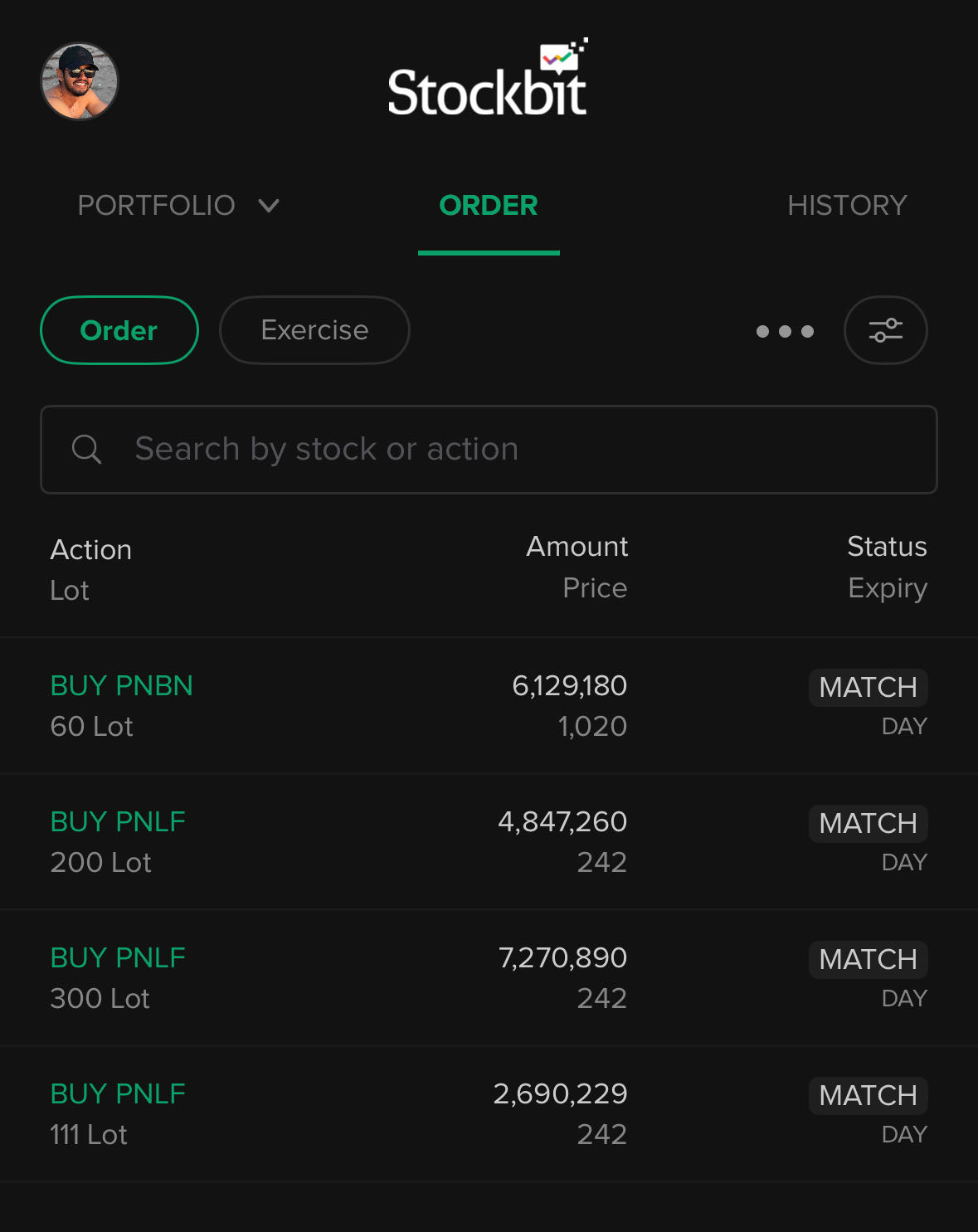This screenshot has width=978, height=1232.
Task: Open the profile avatar picture
Action: click(80, 81)
